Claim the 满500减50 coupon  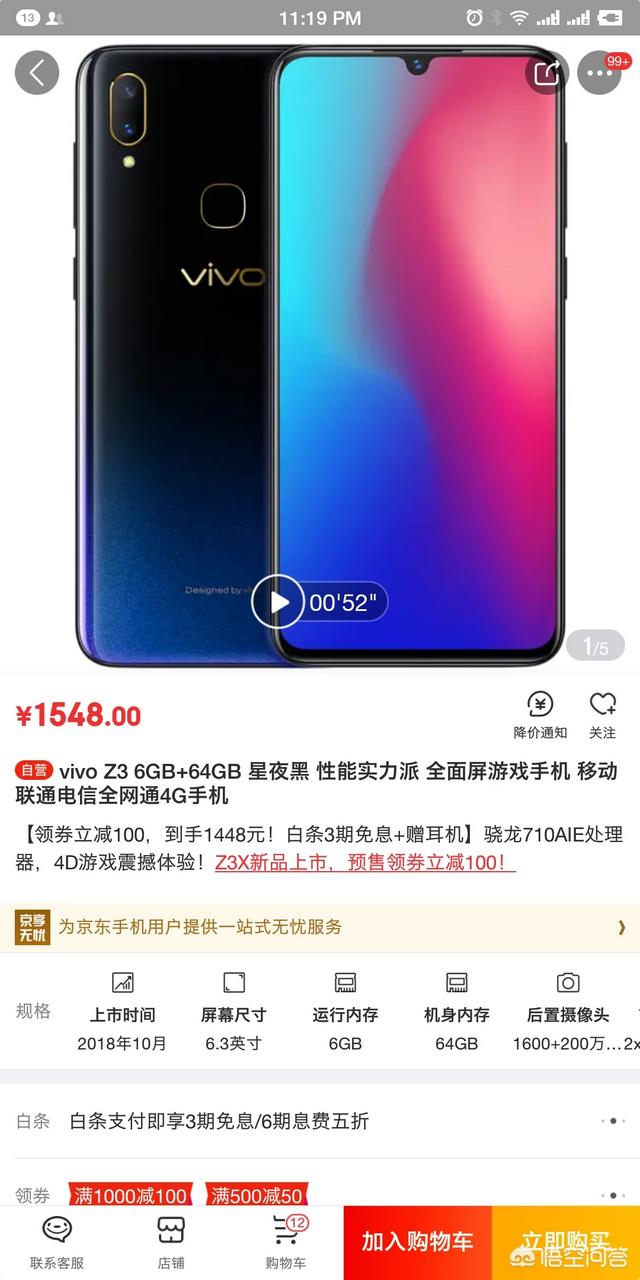tap(256, 1195)
